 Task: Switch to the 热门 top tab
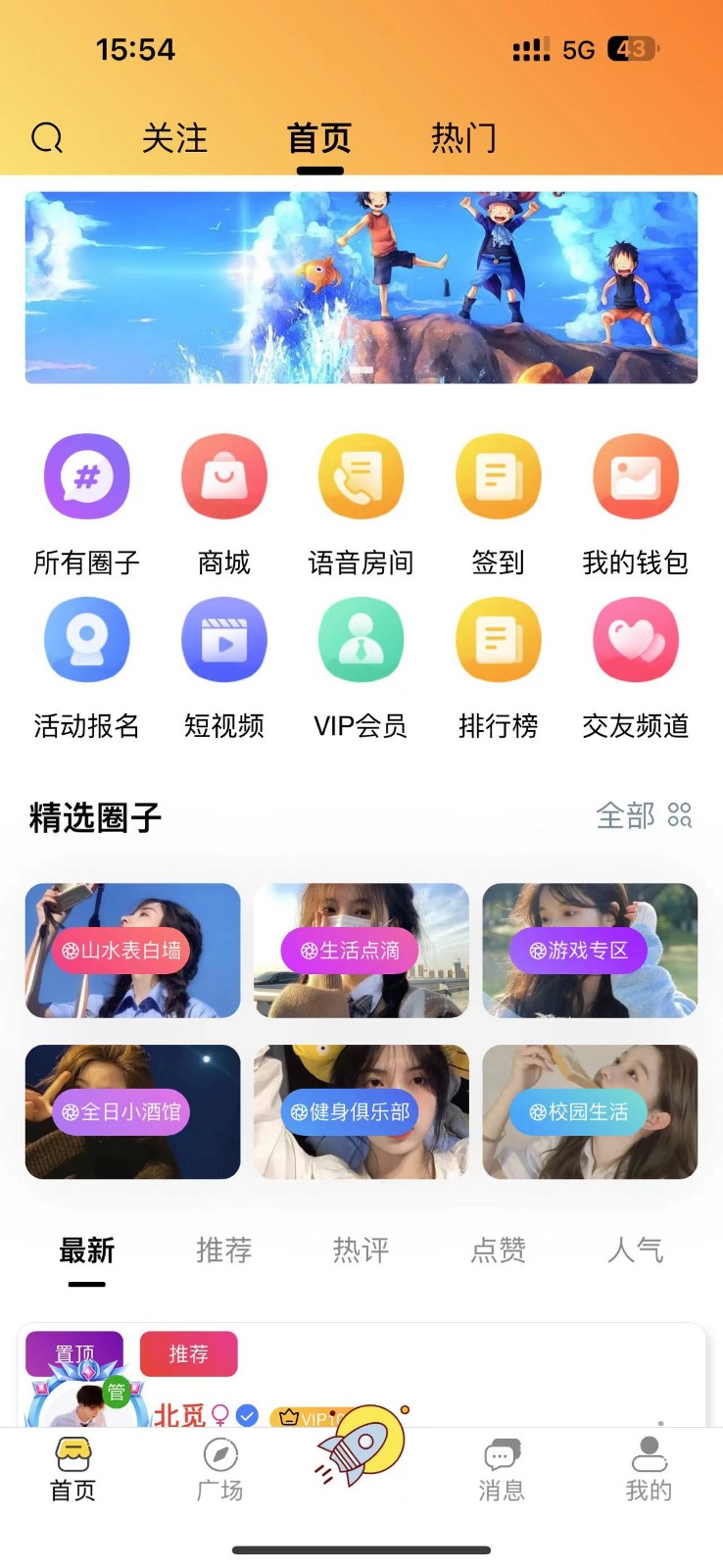point(463,138)
